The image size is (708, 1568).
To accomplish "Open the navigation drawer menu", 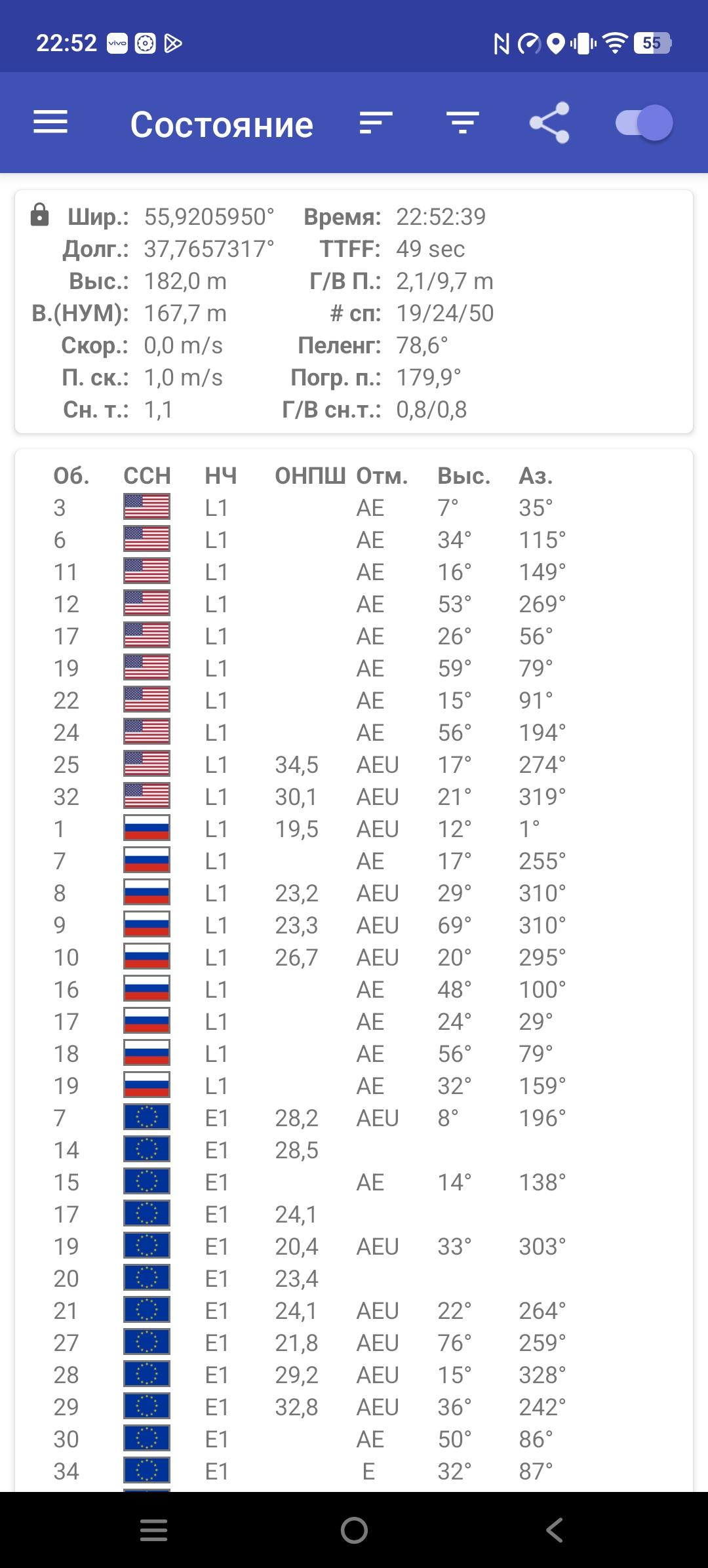I will (50, 123).
